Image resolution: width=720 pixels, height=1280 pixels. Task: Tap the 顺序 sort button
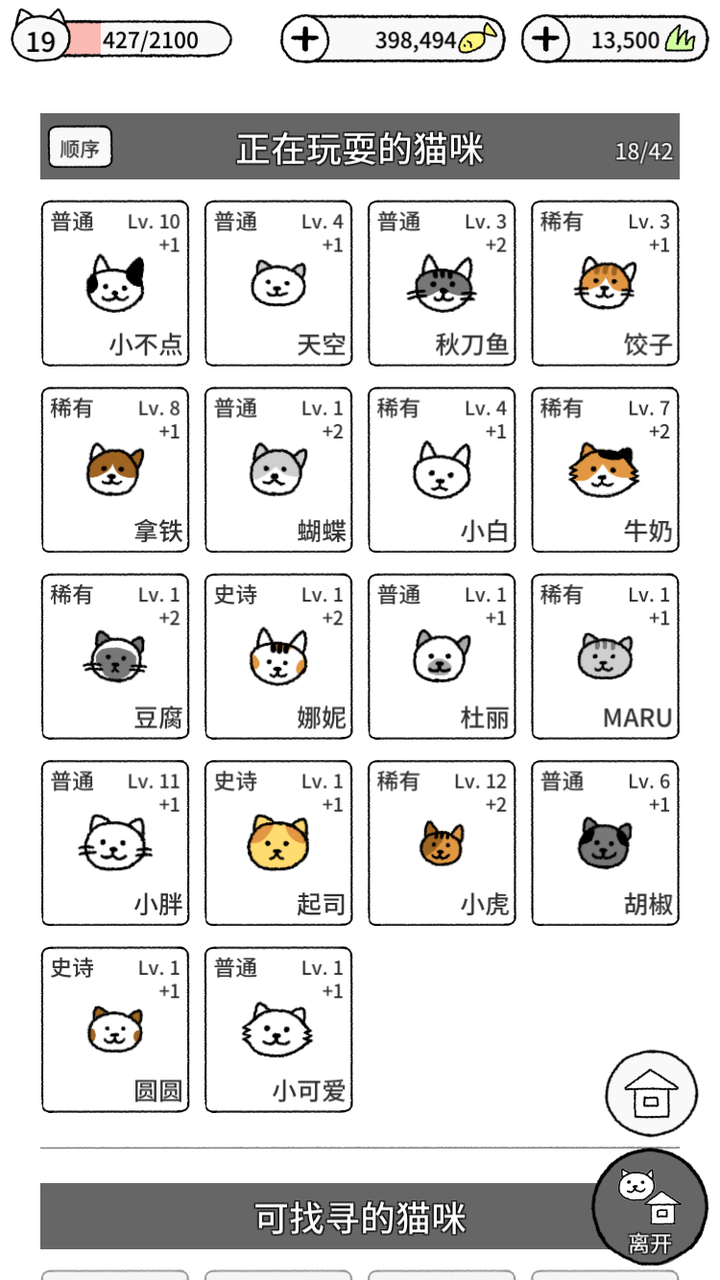click(80, 148)
